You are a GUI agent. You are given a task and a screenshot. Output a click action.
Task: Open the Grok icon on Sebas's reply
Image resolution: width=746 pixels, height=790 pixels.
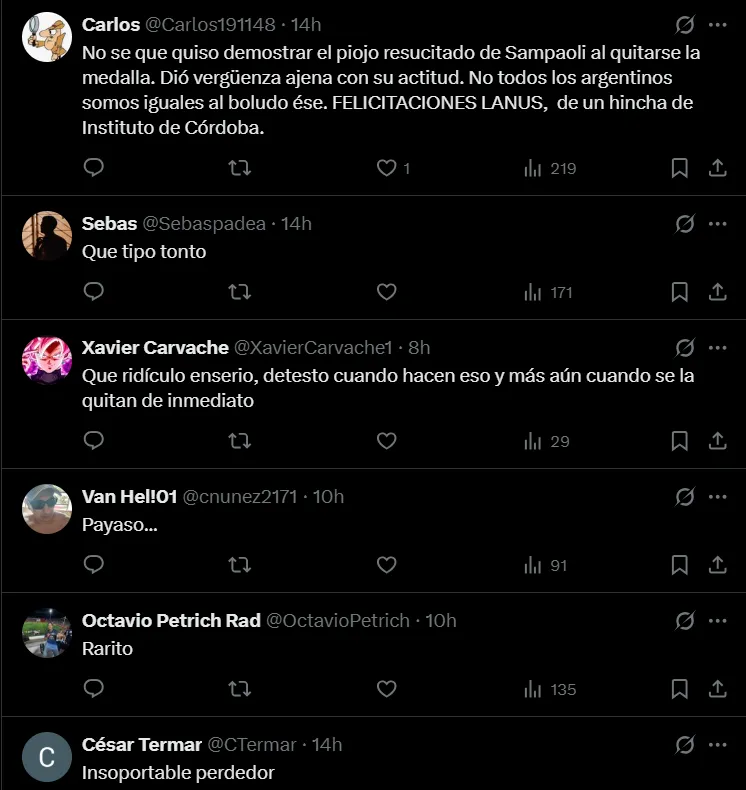click(685, 224)
